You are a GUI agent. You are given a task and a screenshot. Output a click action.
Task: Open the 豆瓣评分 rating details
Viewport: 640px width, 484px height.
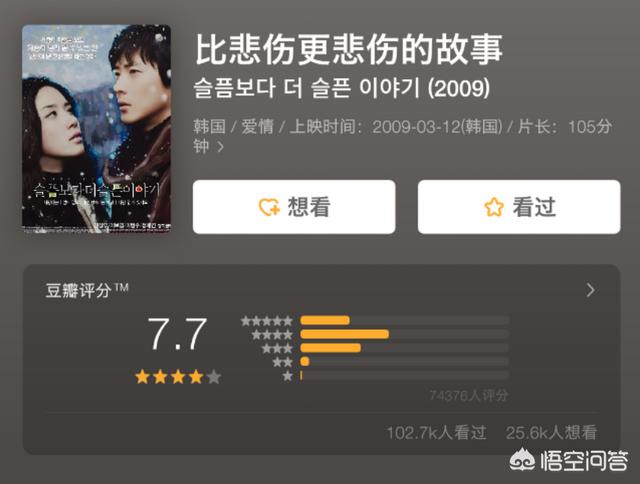[x=590, y=290]
